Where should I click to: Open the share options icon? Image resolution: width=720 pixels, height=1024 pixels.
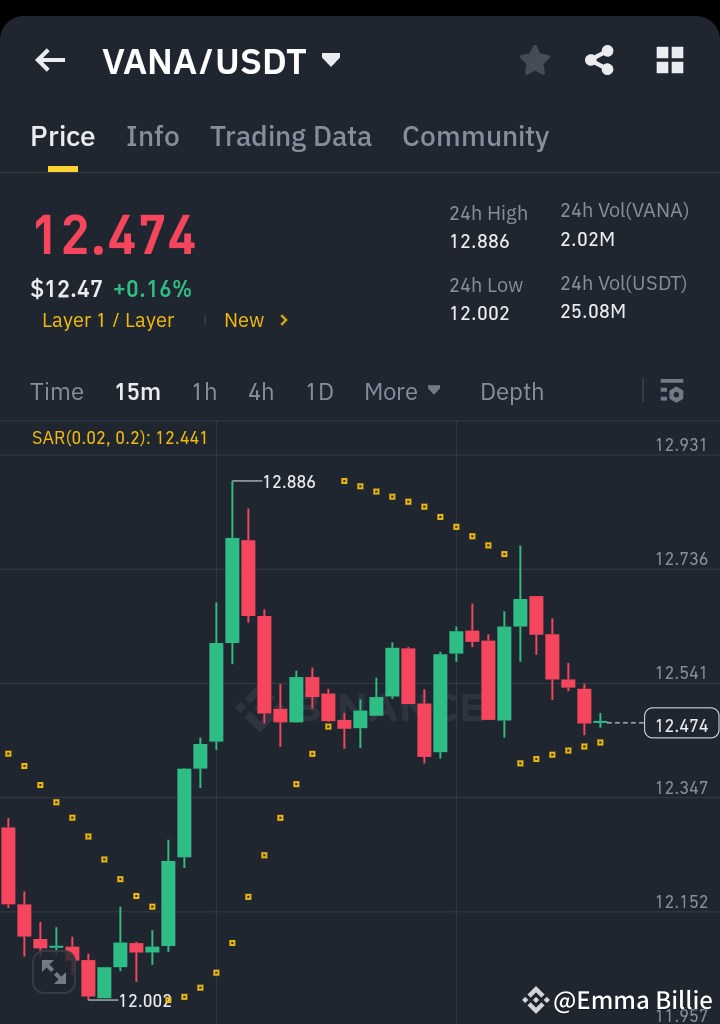click(x=600, y=60)
